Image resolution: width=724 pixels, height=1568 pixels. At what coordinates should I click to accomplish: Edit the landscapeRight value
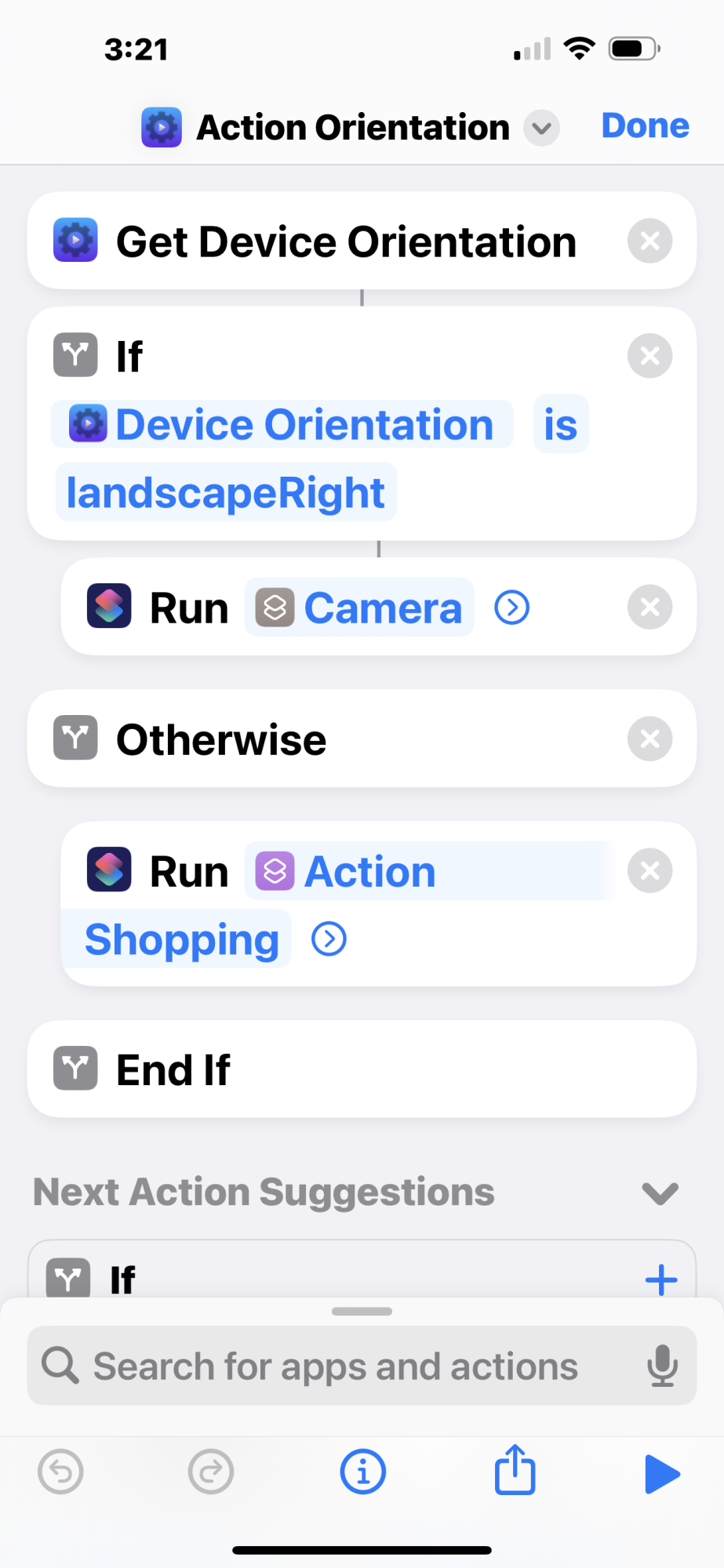click(226, 493)
